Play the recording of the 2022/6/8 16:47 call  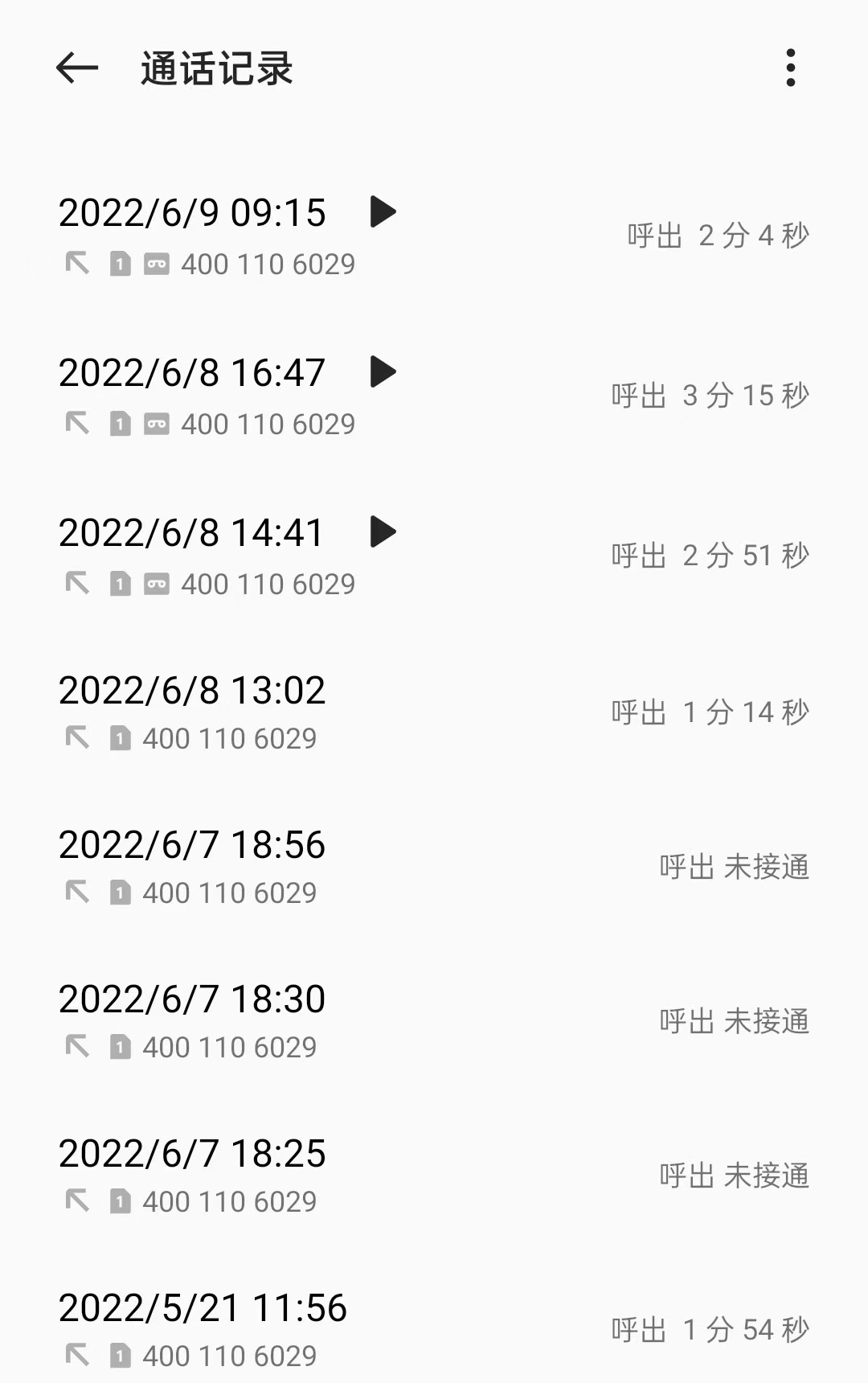click(x=384, y=372)
